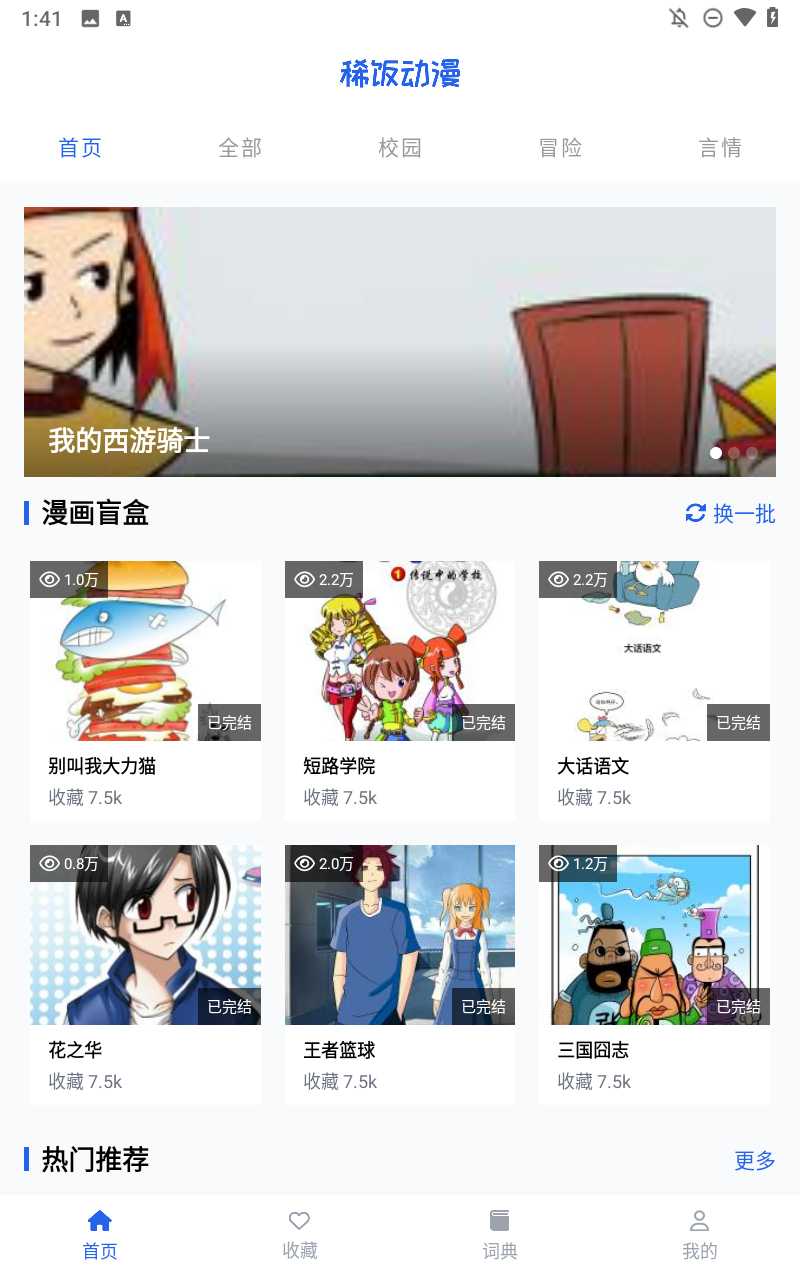Switch to the 全部 top tab
This screenshot has width=800, height=1280.
tap(240, 148)
